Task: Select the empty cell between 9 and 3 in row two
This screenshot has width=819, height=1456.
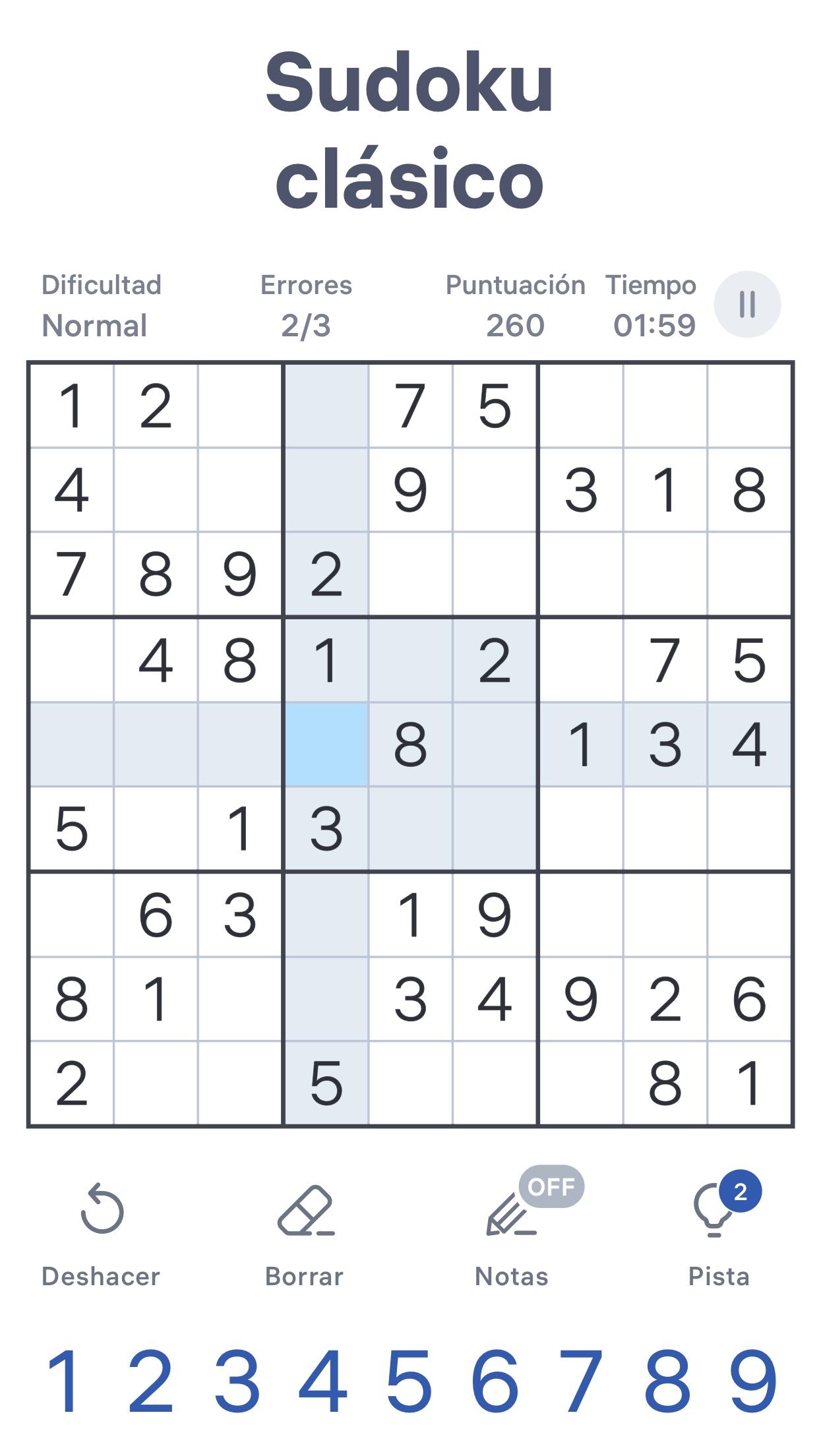Action: point(495,490)
